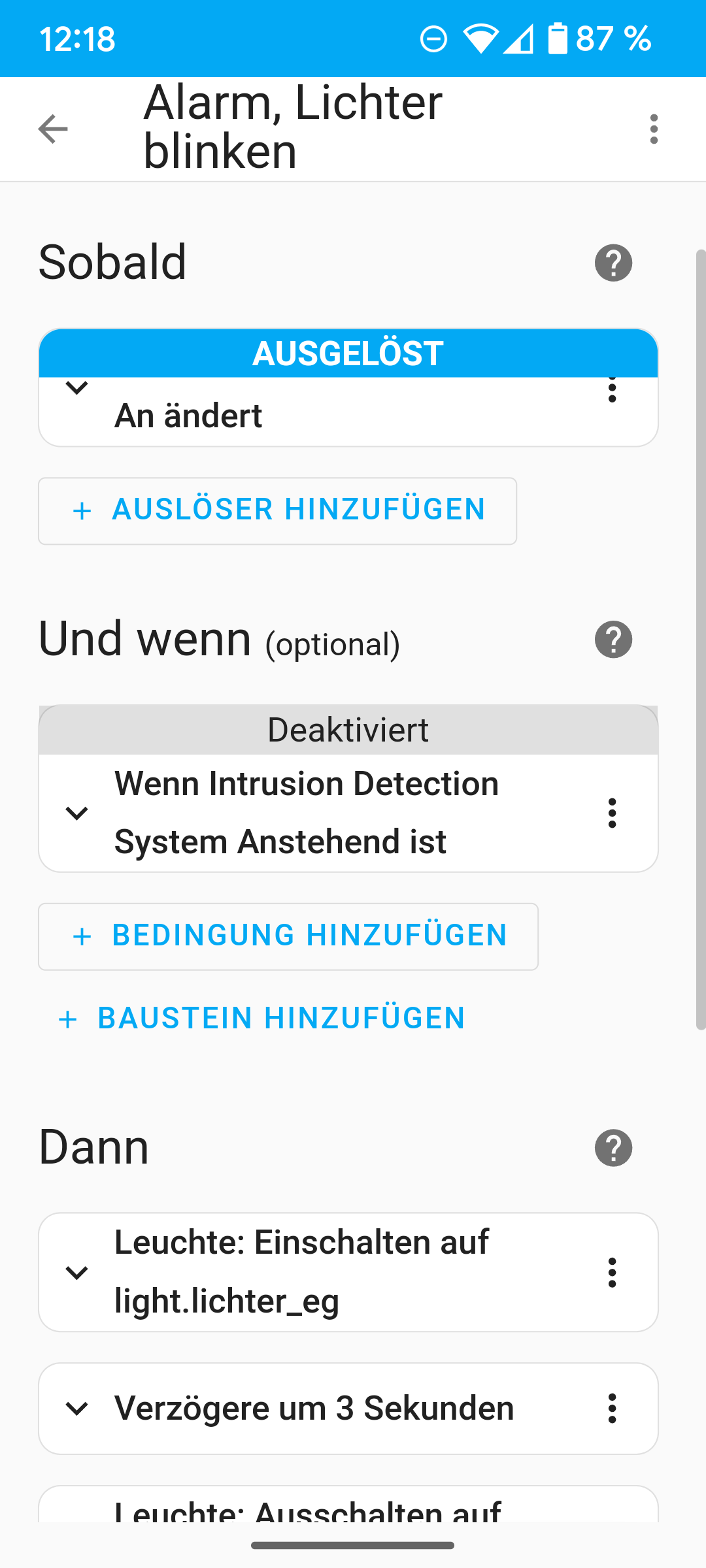The height and width of the screenshot is (1568, 706).
Task: Tap Auslöser hinzufügen button
Action: 277,511
